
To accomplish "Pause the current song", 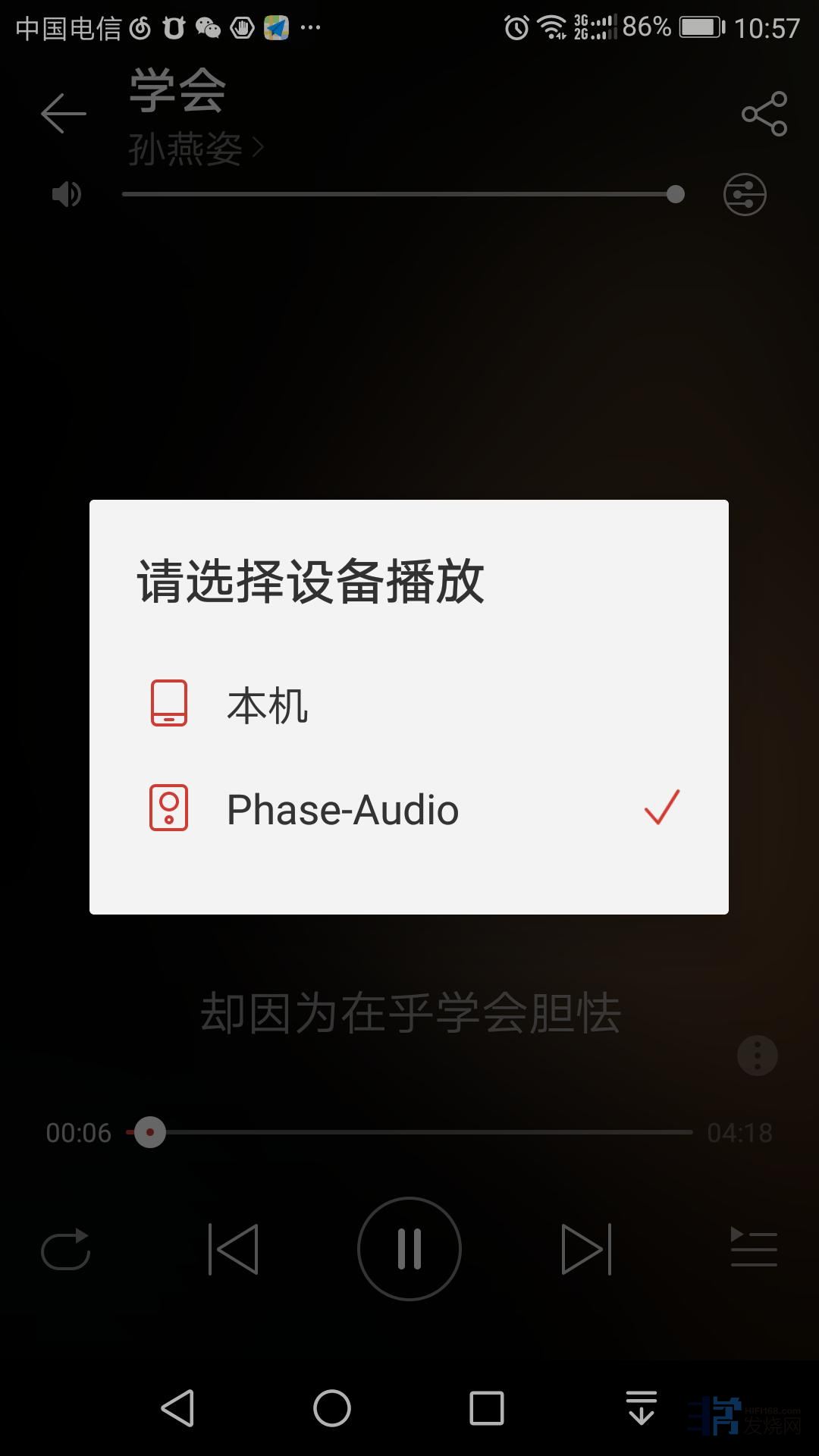I will [409, 1249].
